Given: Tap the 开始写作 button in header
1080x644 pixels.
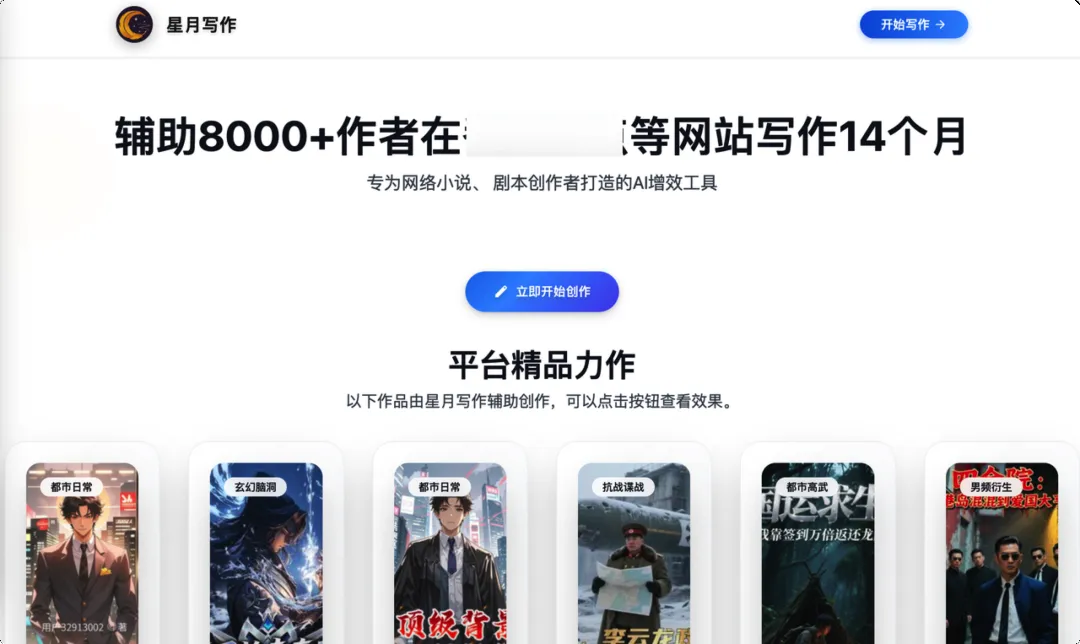Looking at the screenshot, I should tap(913, 25).
